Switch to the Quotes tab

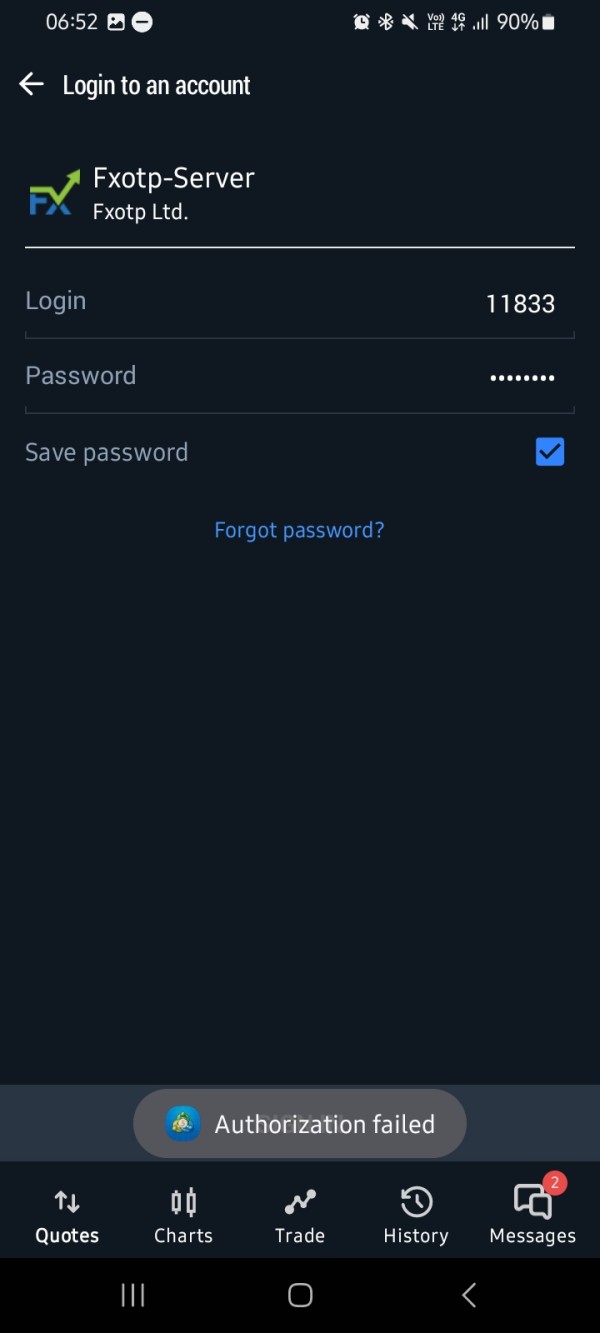pyautogui.click(x=67, y=1216)
